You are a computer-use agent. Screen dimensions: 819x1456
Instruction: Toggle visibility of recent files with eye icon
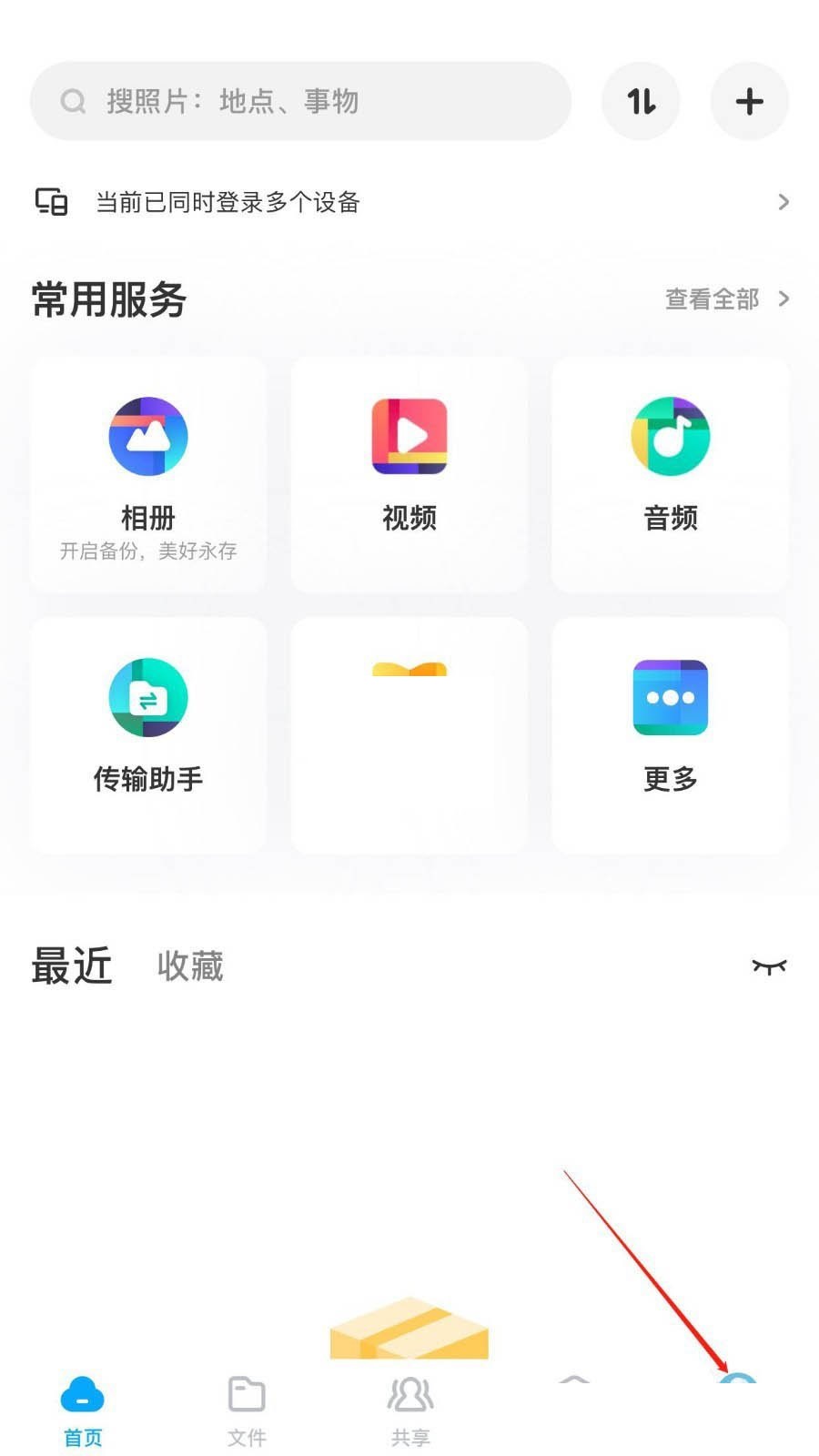[769, 966]
